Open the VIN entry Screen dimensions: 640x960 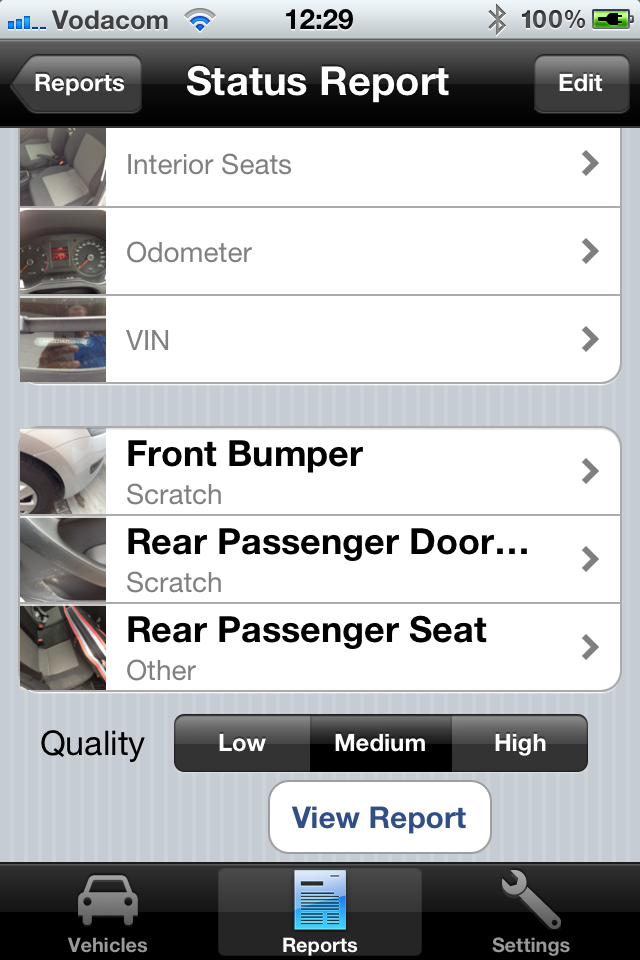320,340
